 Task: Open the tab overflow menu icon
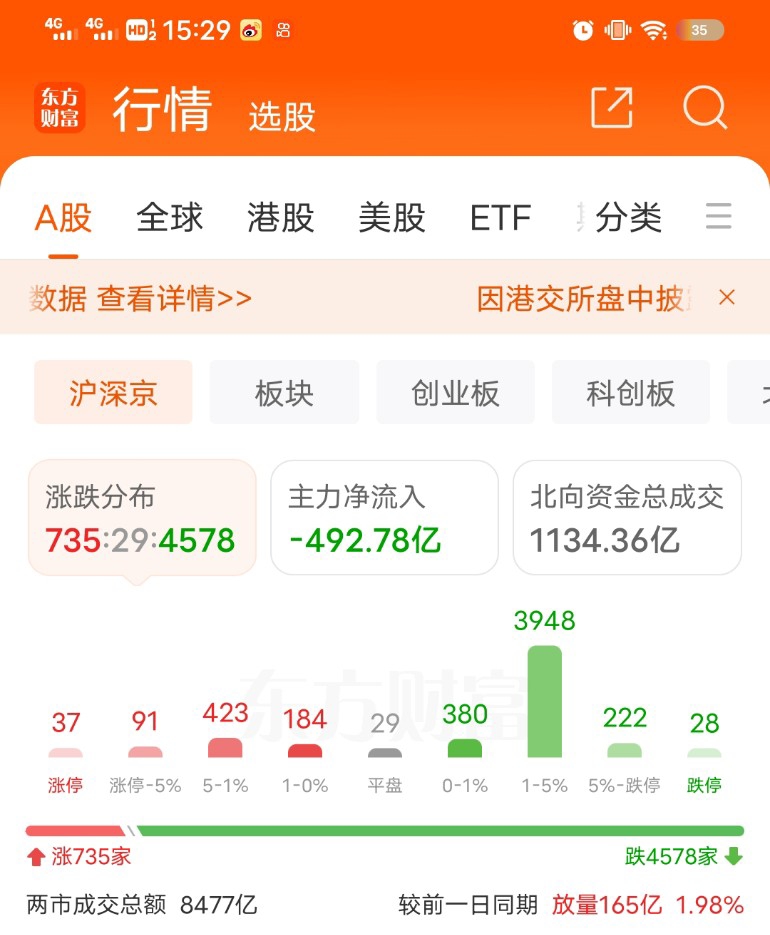[718, 216]
